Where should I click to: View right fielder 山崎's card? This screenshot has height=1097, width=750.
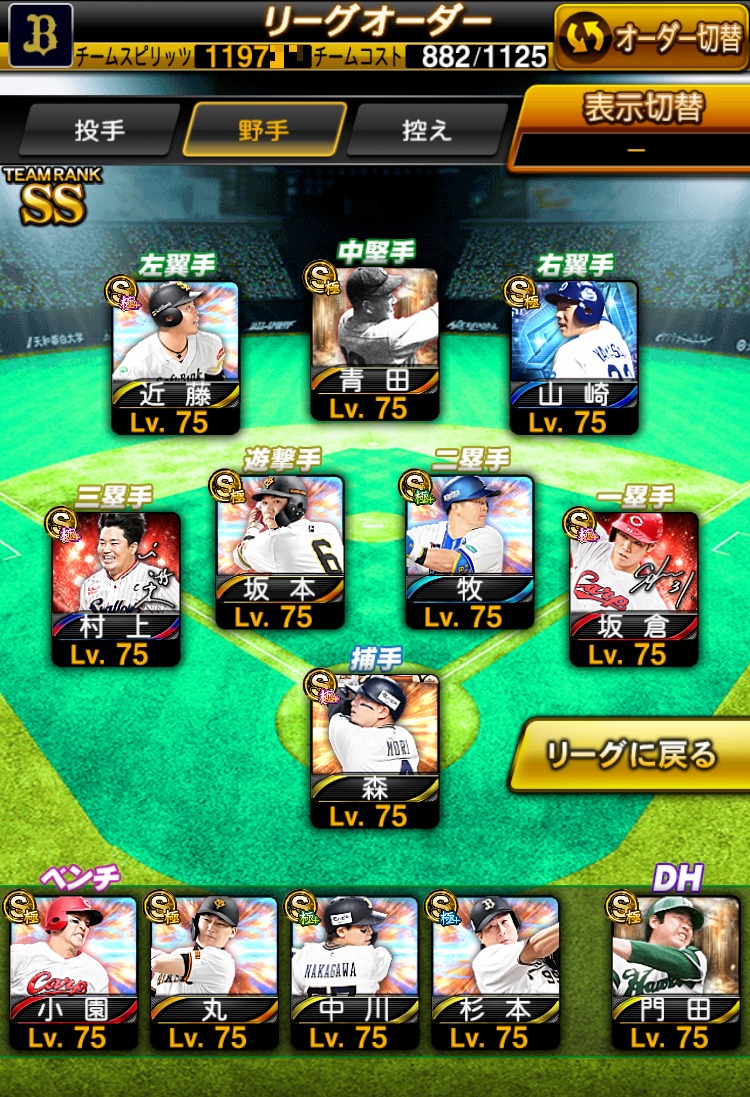pos(574,355)
